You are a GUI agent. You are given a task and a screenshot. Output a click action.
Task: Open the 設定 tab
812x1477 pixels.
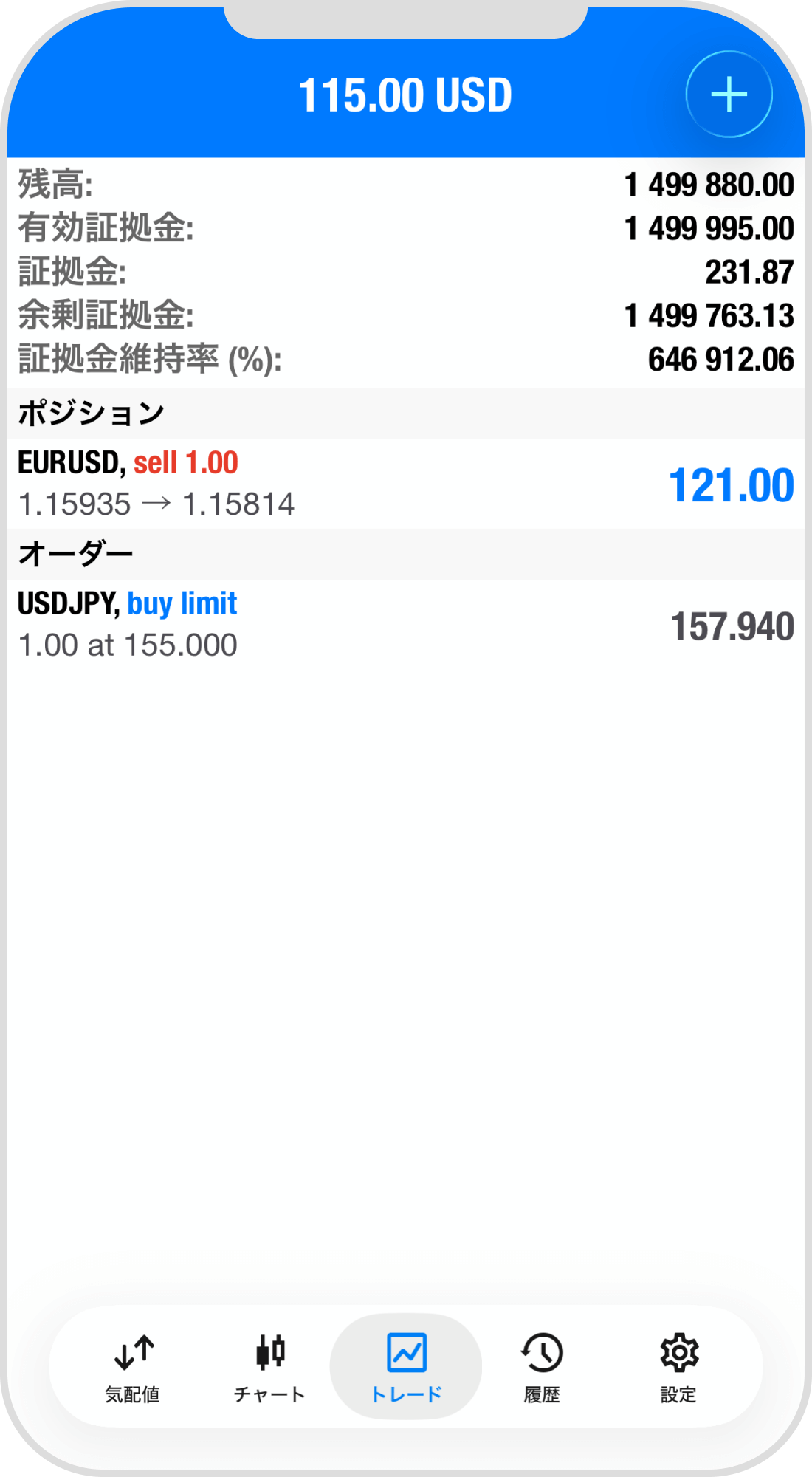coord(678,1367)
